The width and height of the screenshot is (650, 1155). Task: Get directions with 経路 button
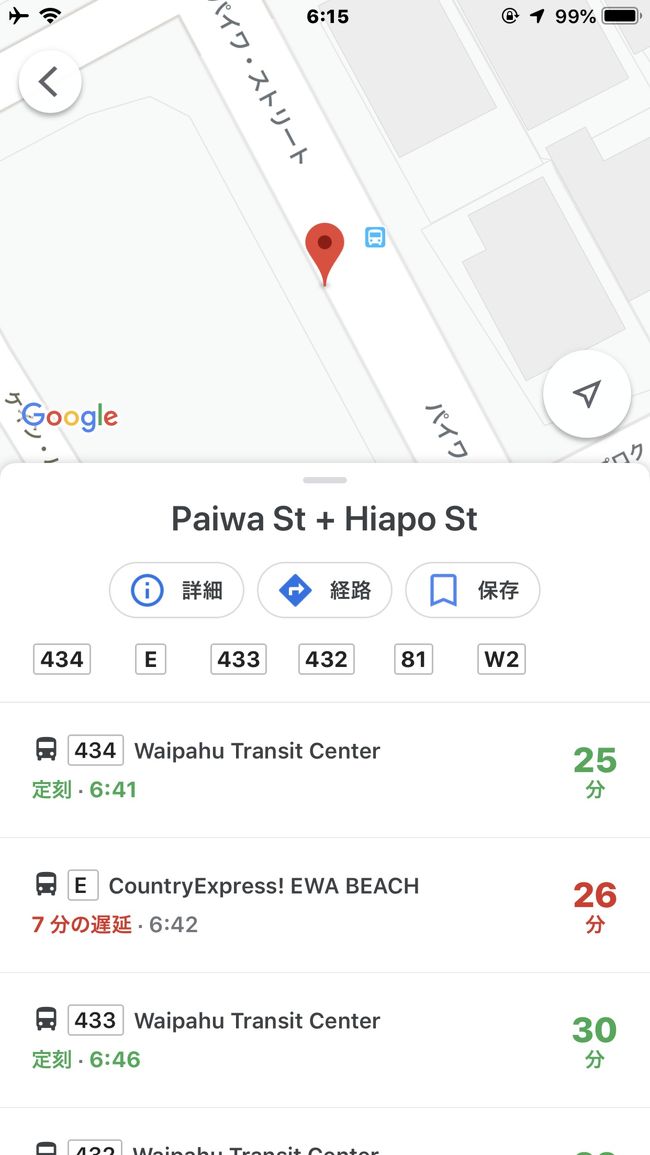[324, 590]
